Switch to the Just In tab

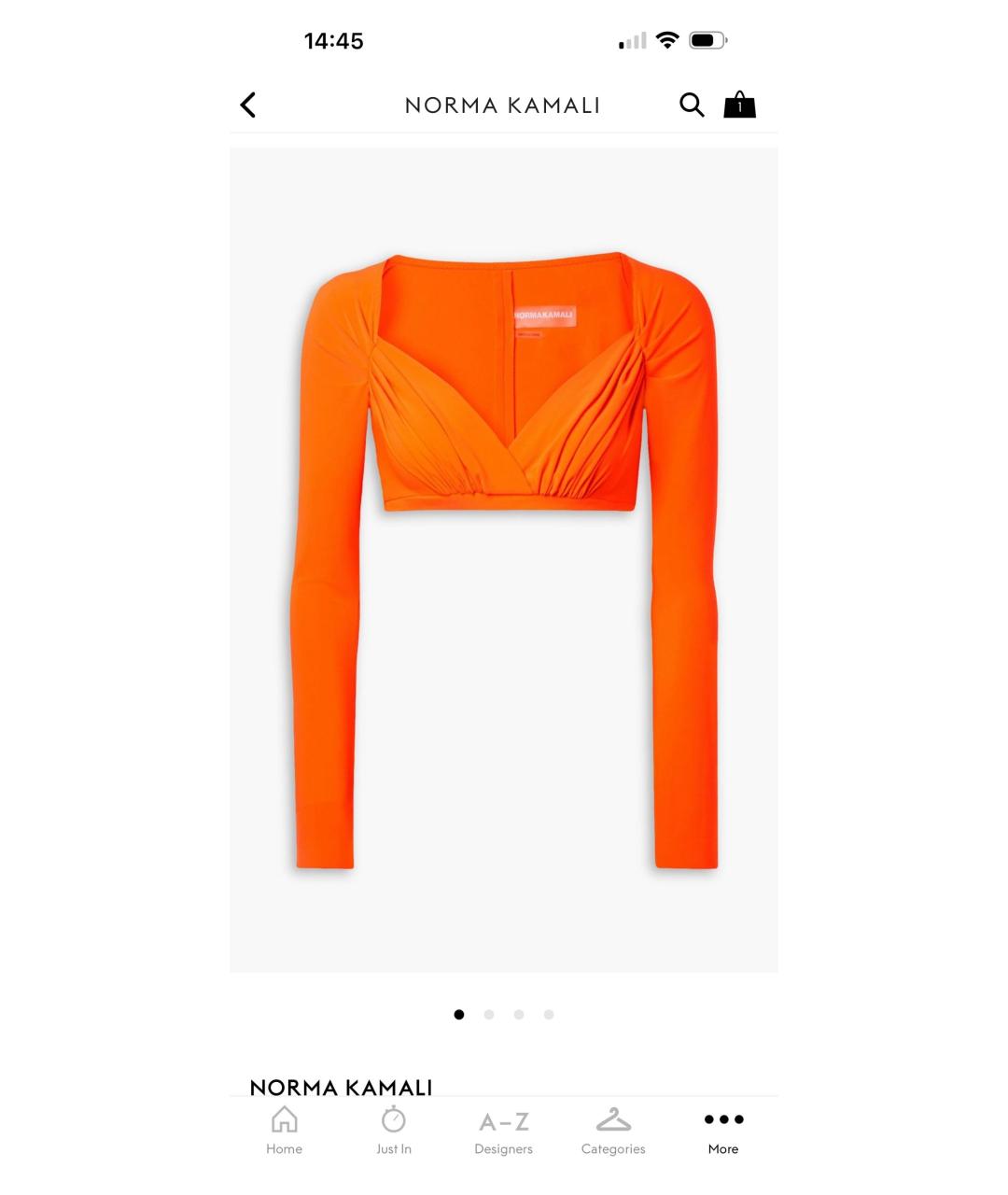point(394,1130)
